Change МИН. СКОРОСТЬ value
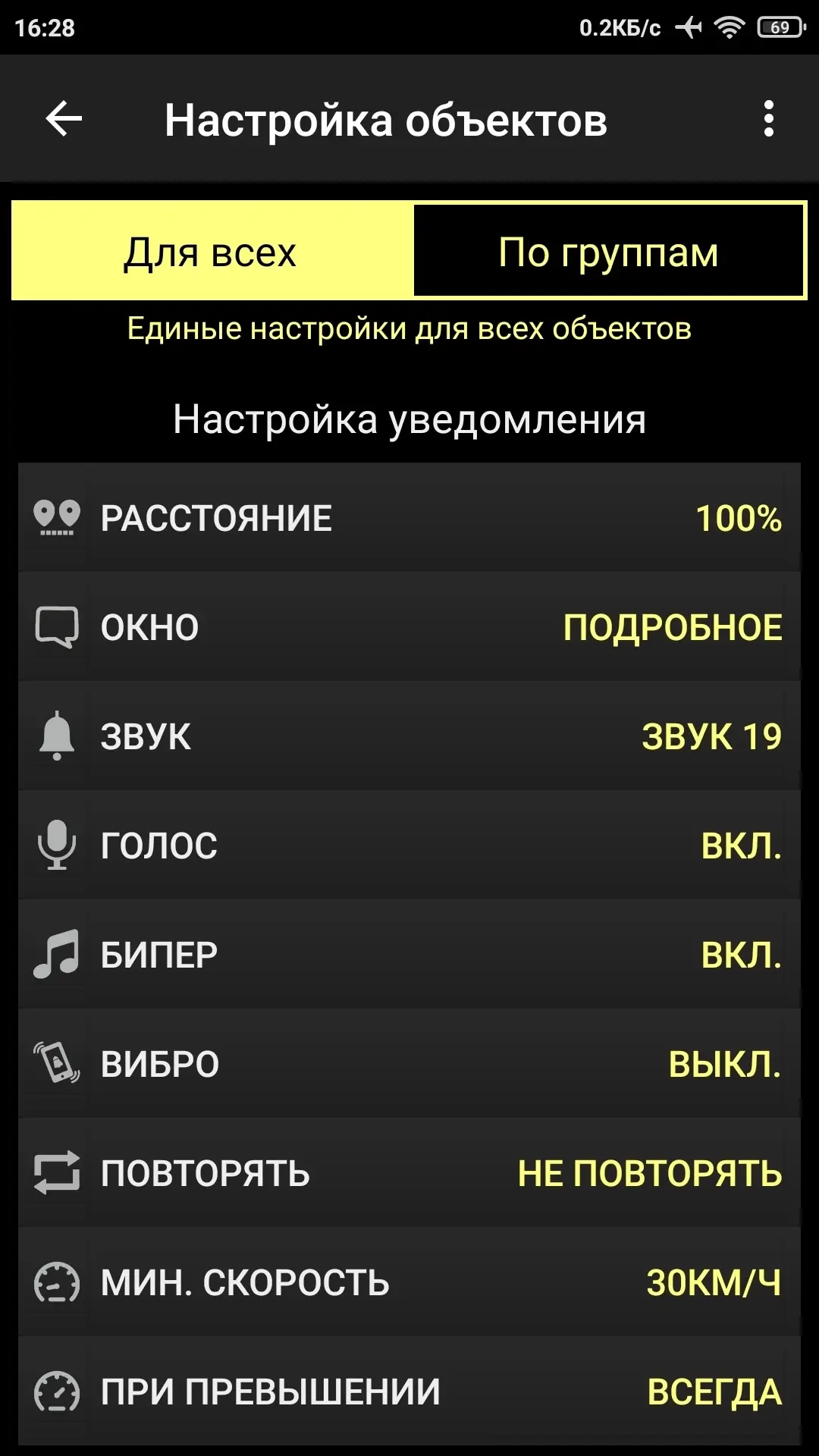819x1456 pixels. (x=409, y=1282)
